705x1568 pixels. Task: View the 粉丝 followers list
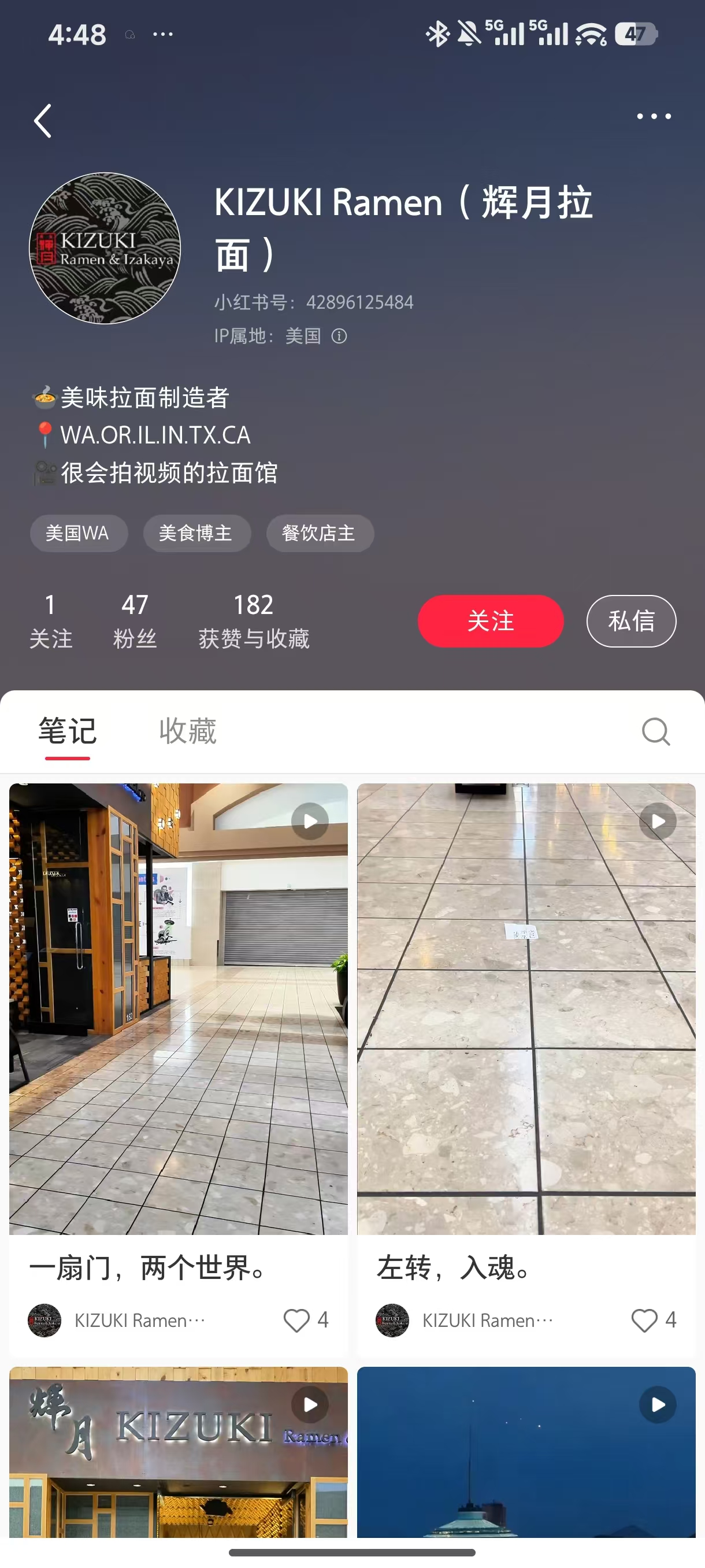click(135, 621)
